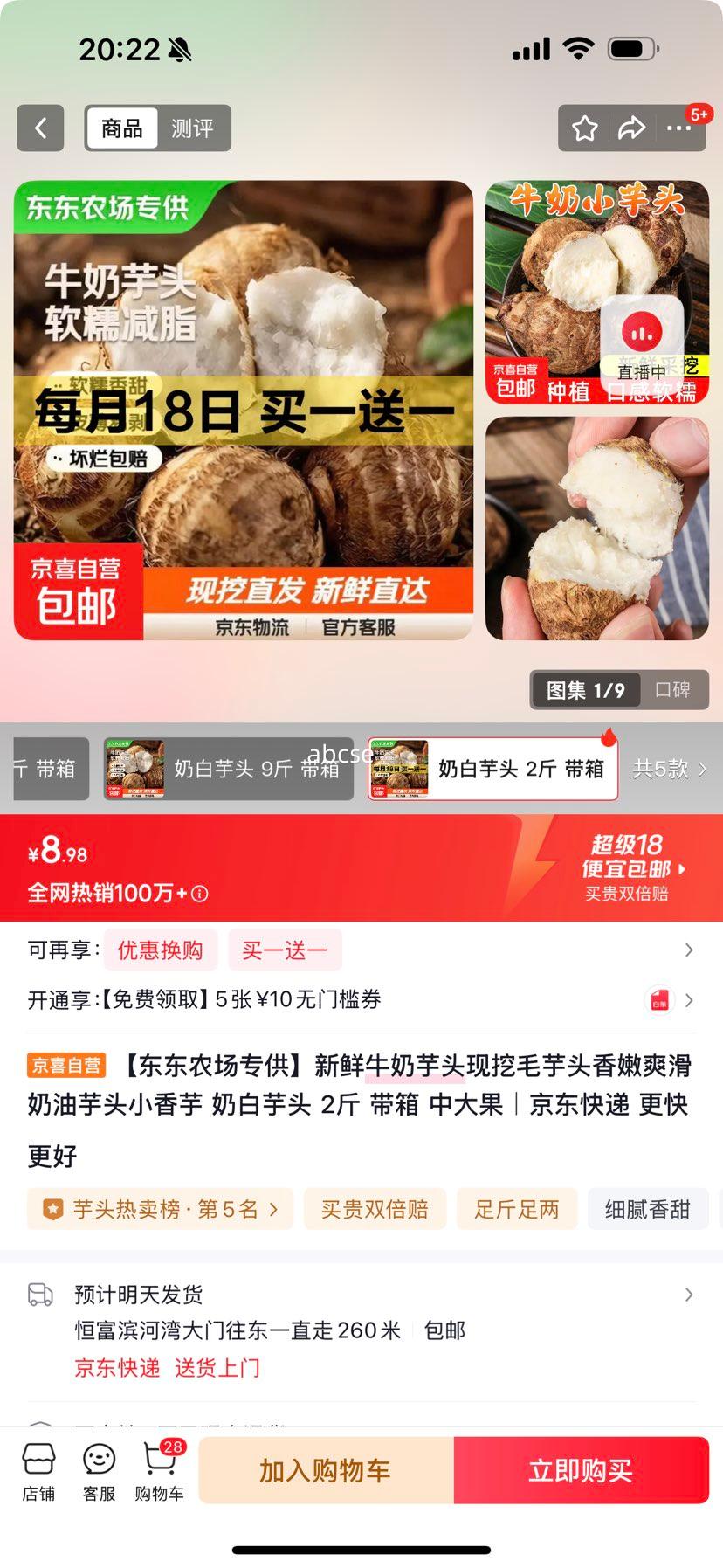This screenshot has height=1568, width=723.
Task: Contact 客服 via the customer service icon
Action: 98,1470
